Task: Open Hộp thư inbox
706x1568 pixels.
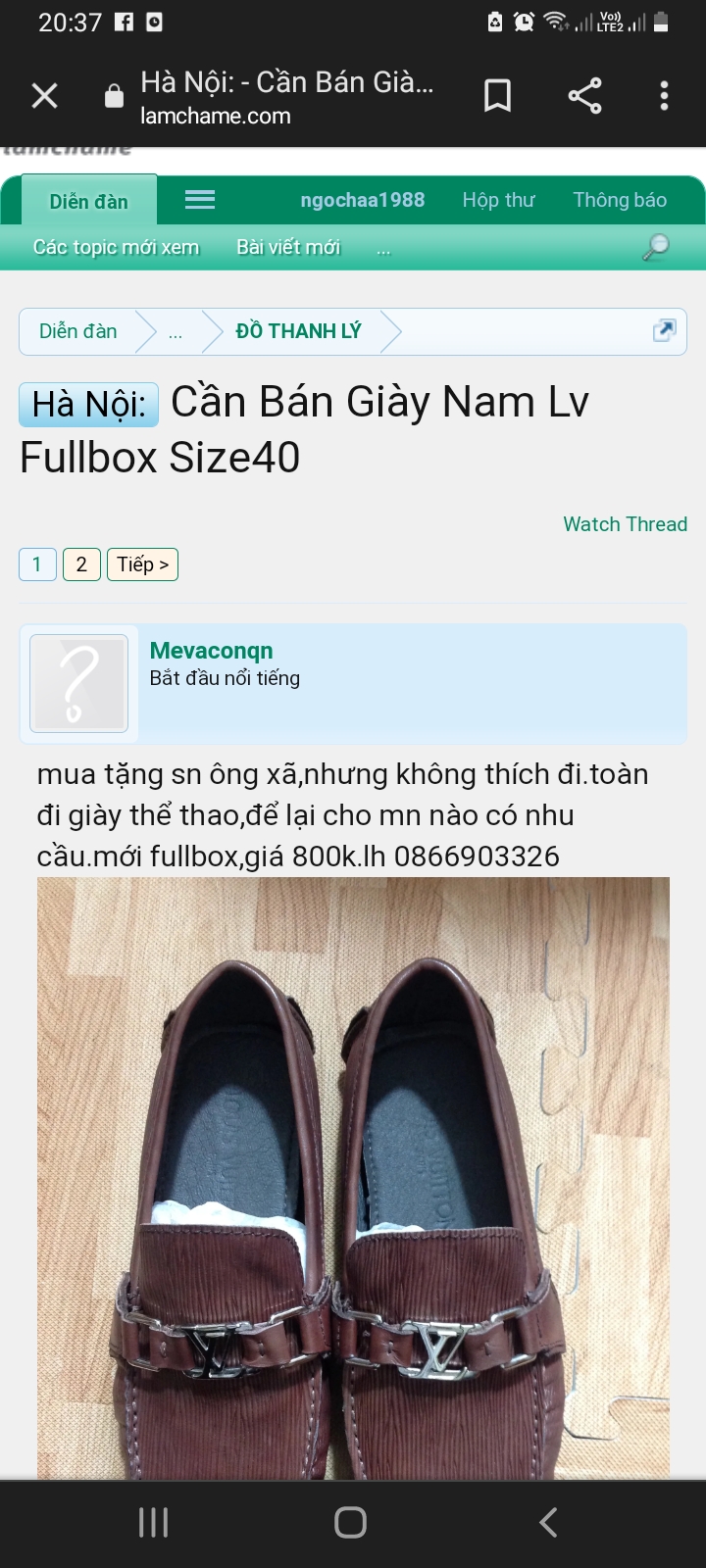Action: [x=498, y=200]
